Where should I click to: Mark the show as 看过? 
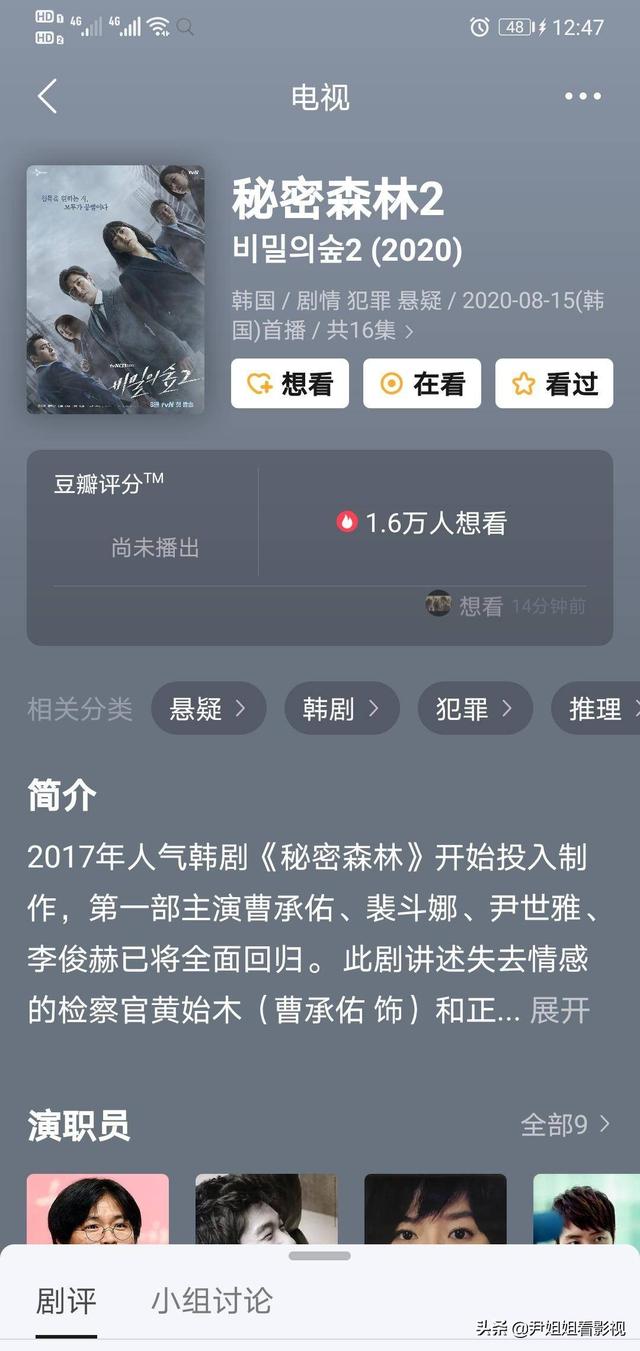(554, 384)
